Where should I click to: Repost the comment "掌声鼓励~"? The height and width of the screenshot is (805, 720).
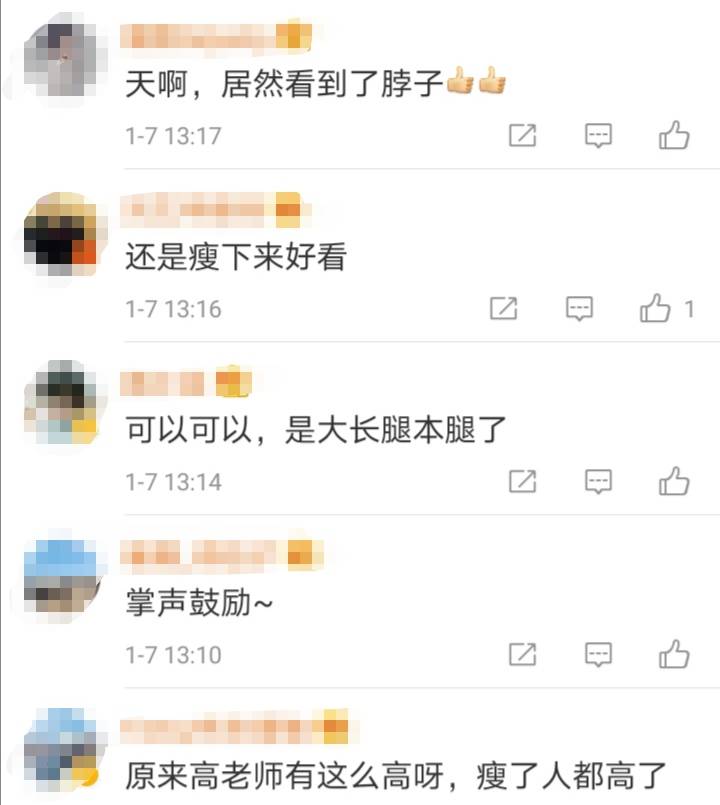click(x=522, y=655)
